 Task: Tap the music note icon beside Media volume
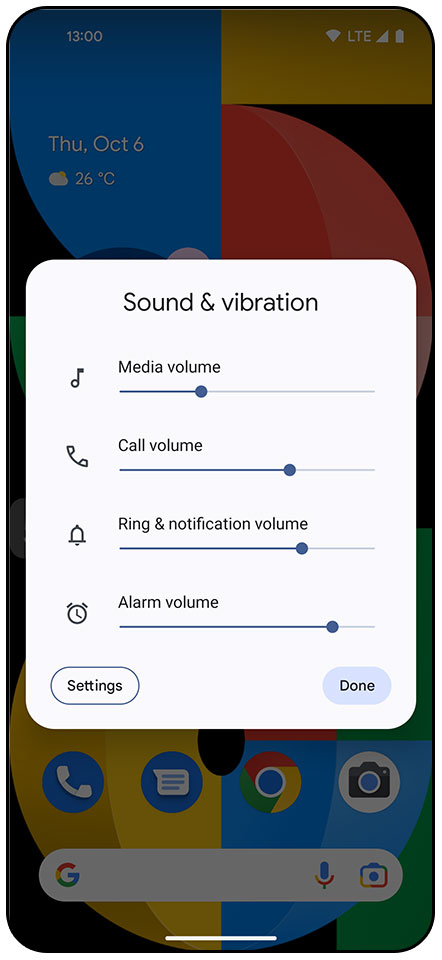tap(77, 378)
